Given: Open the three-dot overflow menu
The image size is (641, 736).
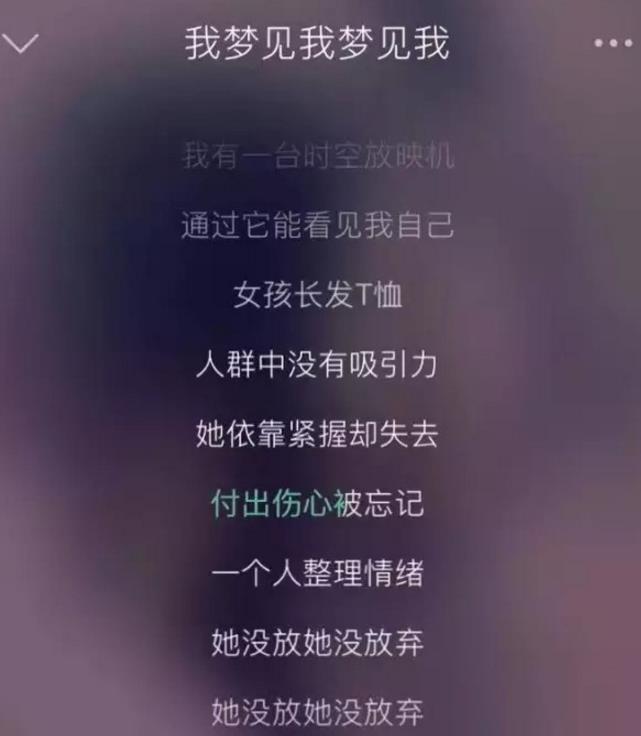Looking at the screenshot, I should (613, 44).
